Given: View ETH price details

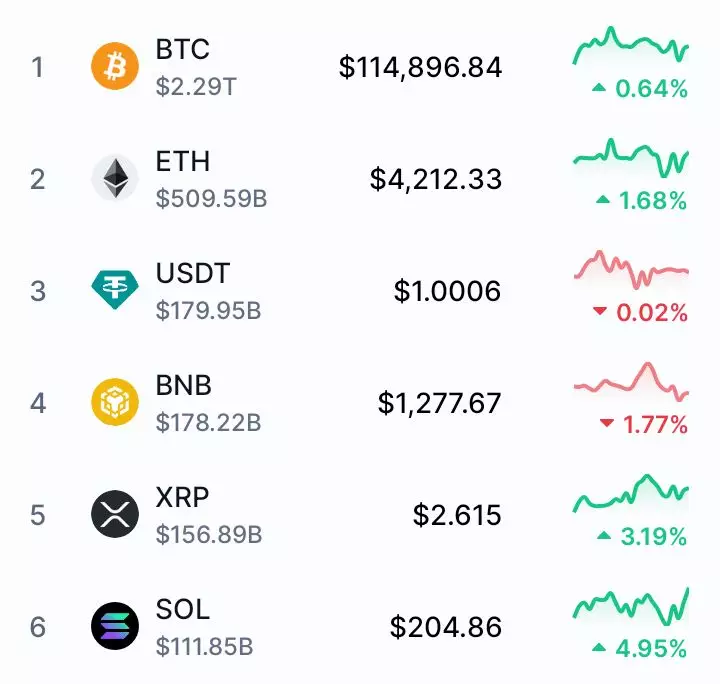Looking at the screenshot, I should point(435,179).
